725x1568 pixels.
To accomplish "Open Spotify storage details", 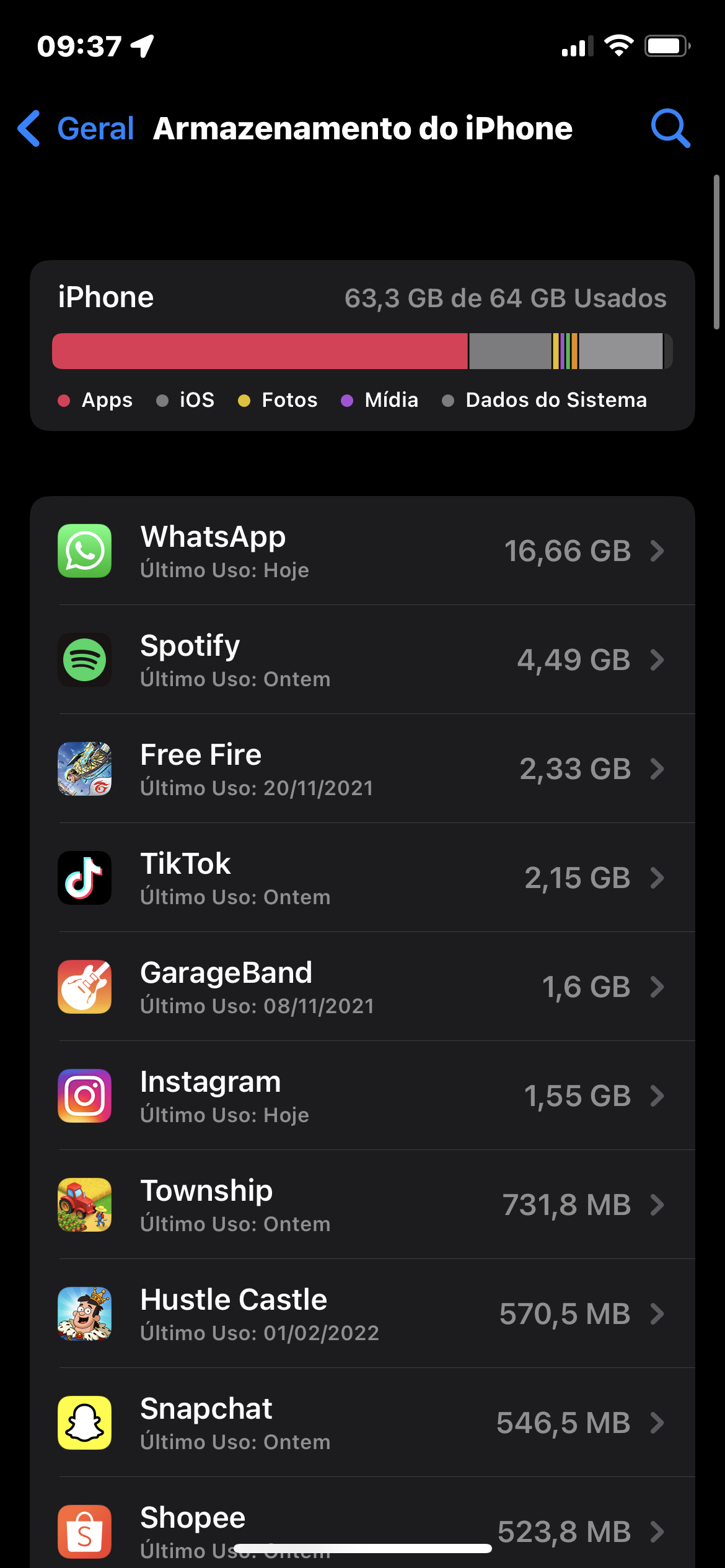I will click(x=362, y=660).
